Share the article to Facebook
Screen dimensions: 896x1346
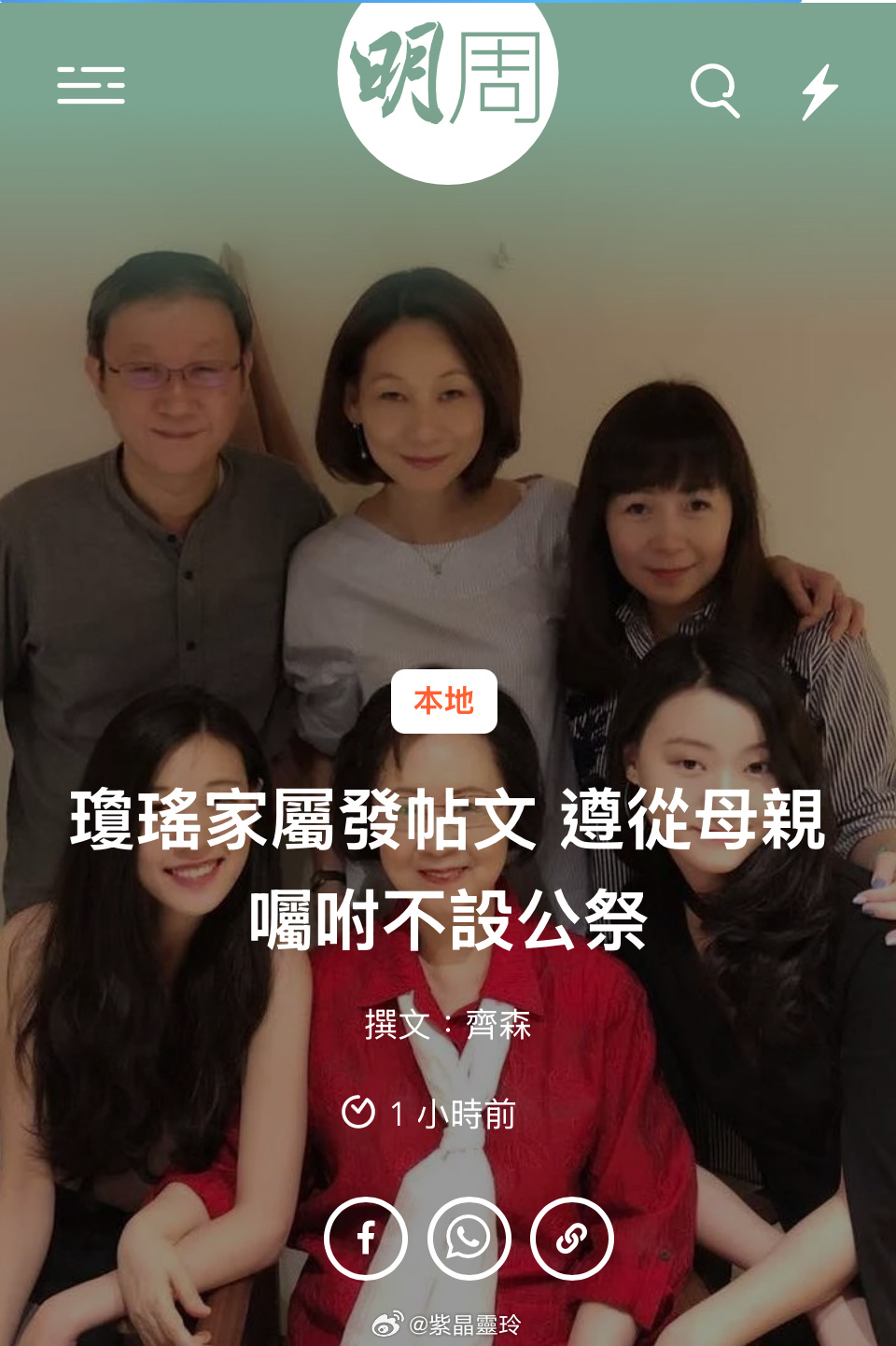coord(366,1239)
